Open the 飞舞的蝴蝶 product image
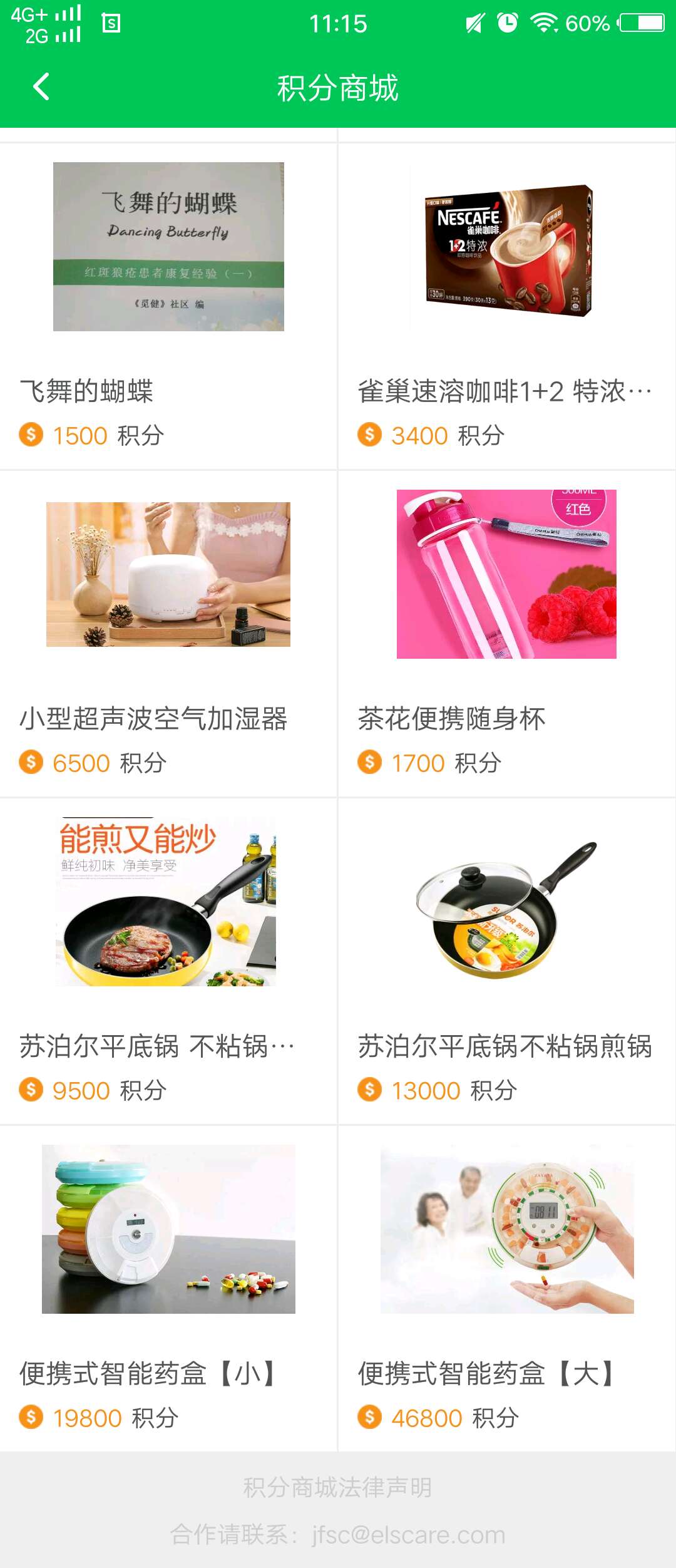 169,247
